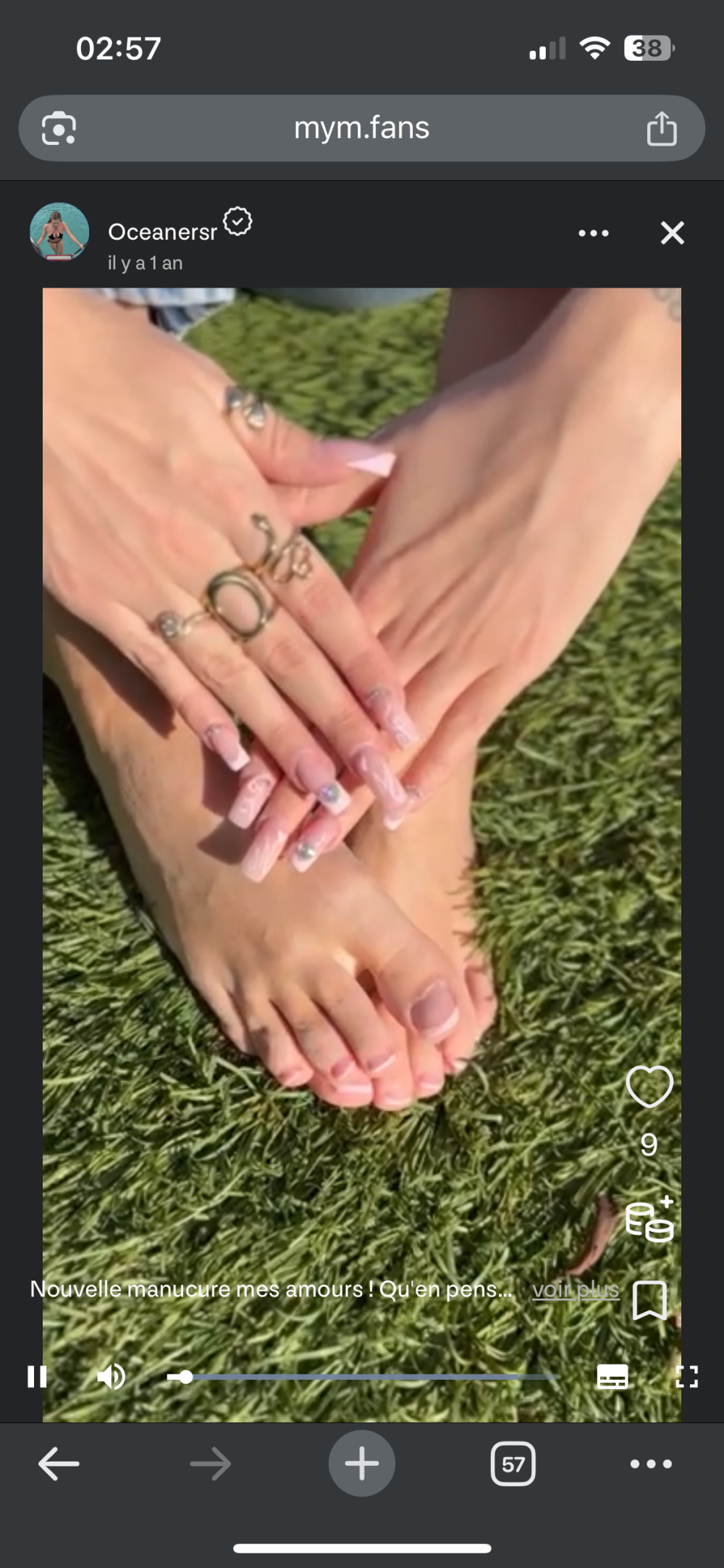Bookmark this video post
This screenshot has height=1568, width=724.
pos(649,1300)
